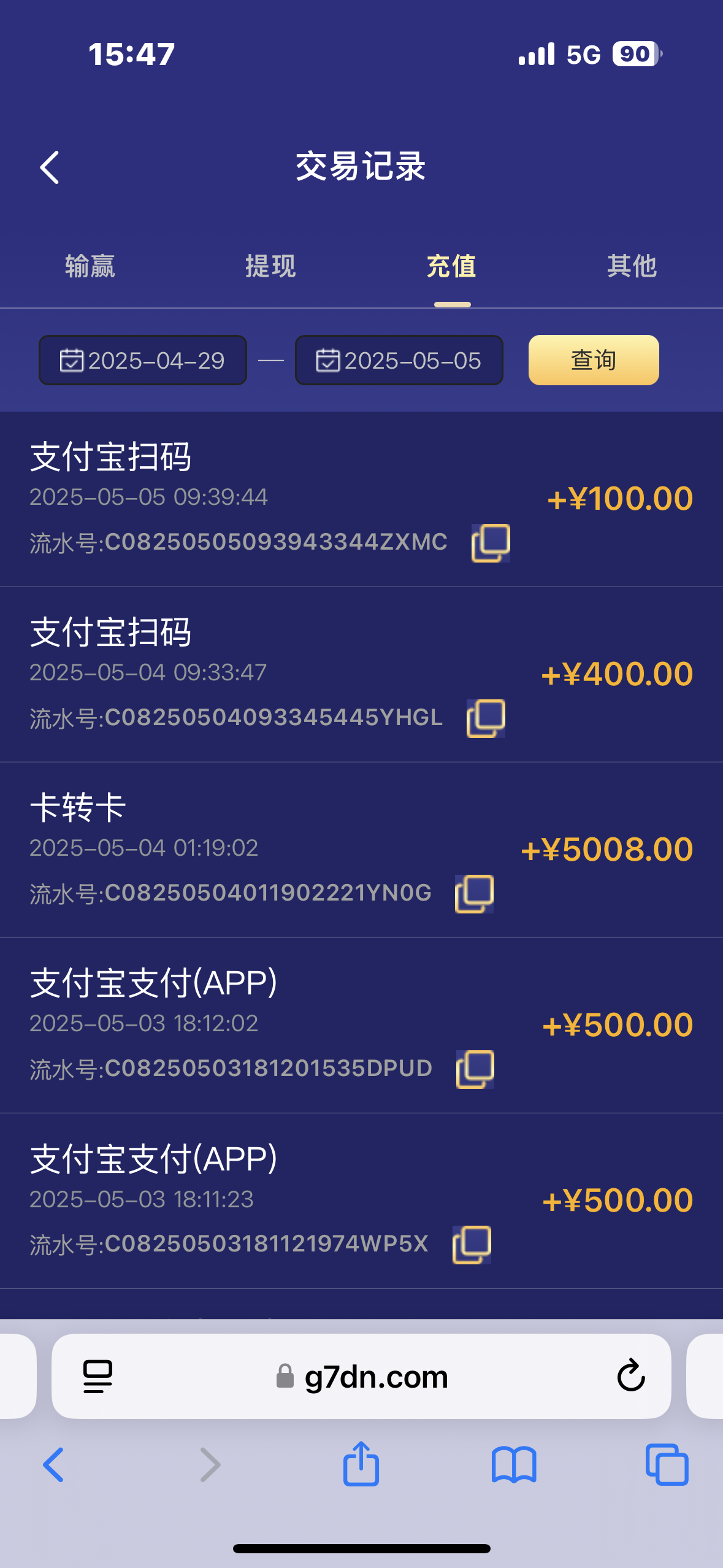Open the 提现 tab

click(x=270, y=266)
